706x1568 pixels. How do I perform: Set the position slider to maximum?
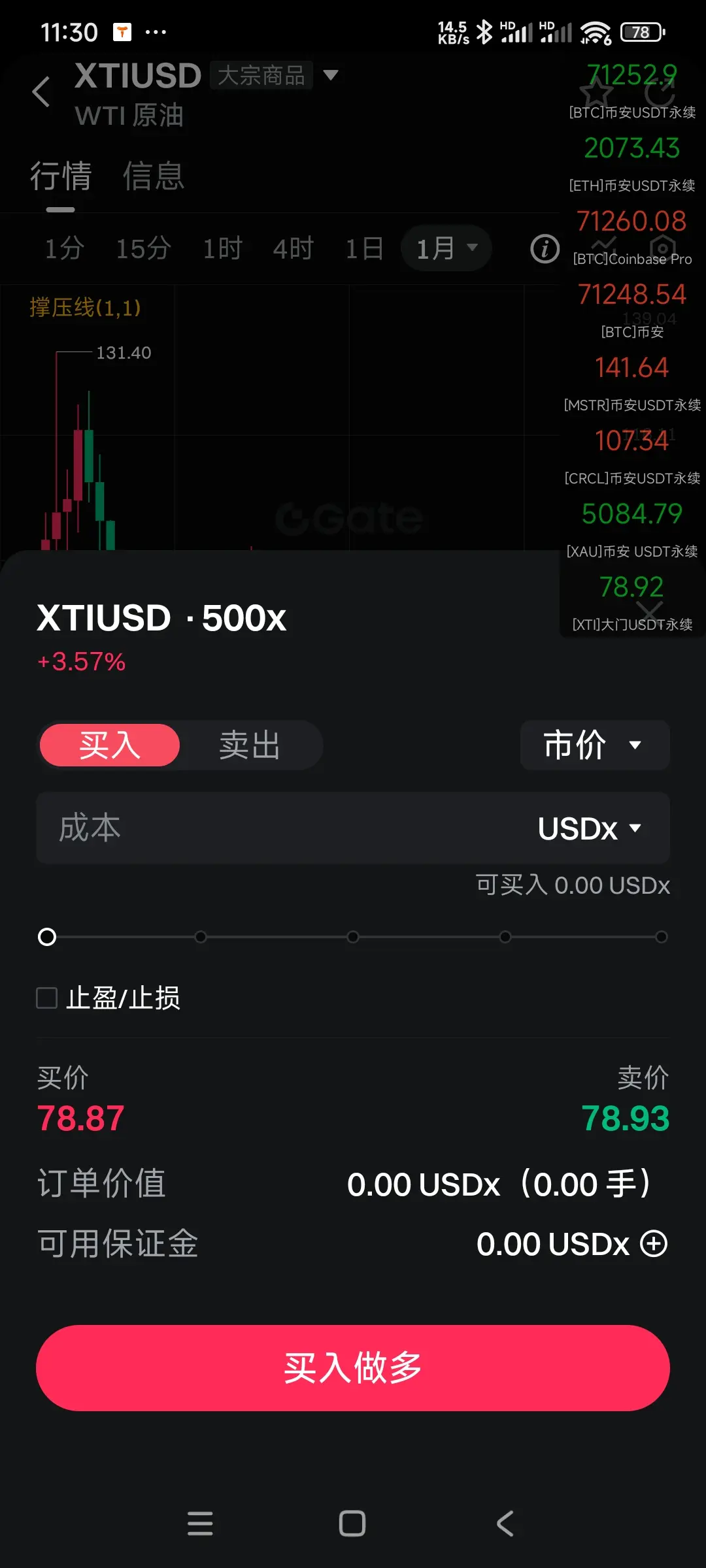pyautogui.click(x=662, y=937)
